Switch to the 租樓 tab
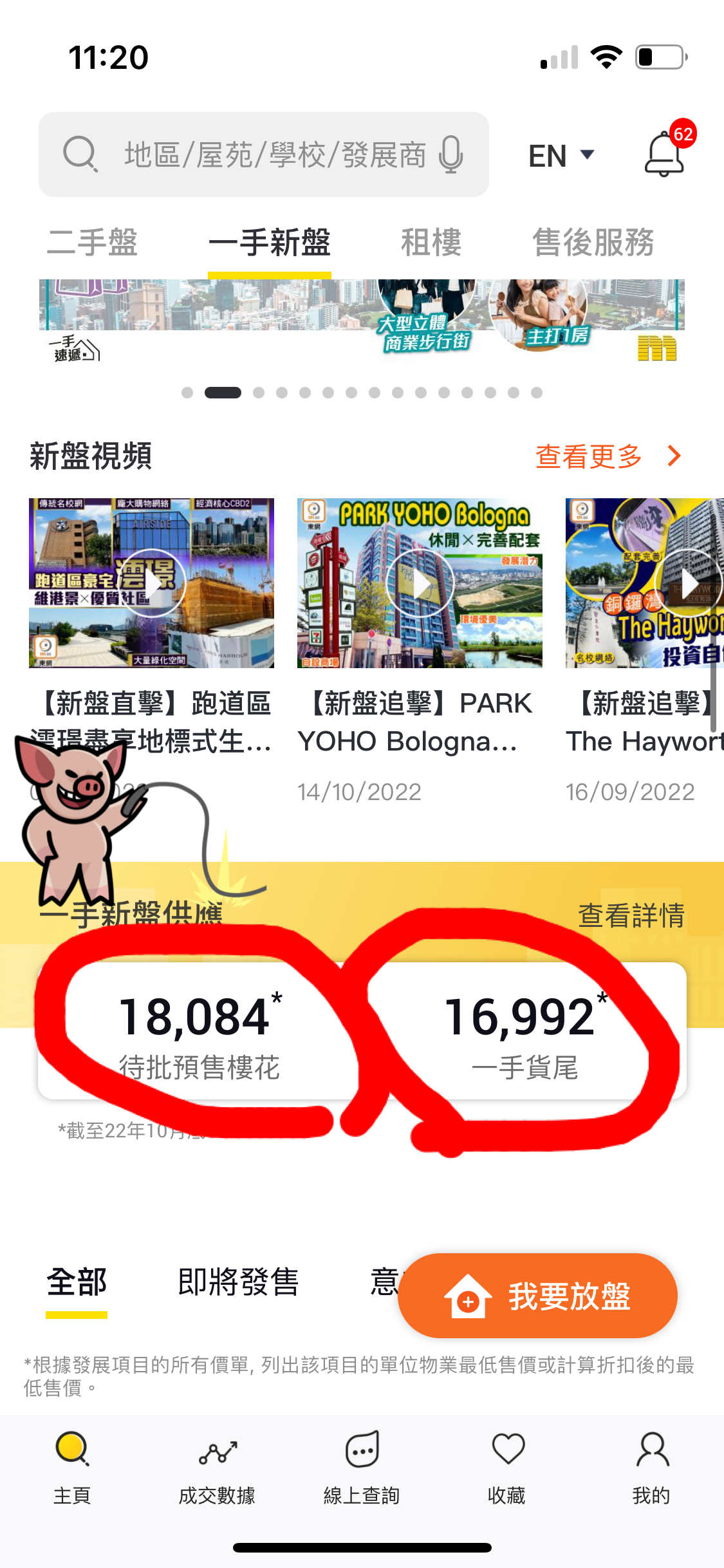724x1568 pixels. (431, 243)
